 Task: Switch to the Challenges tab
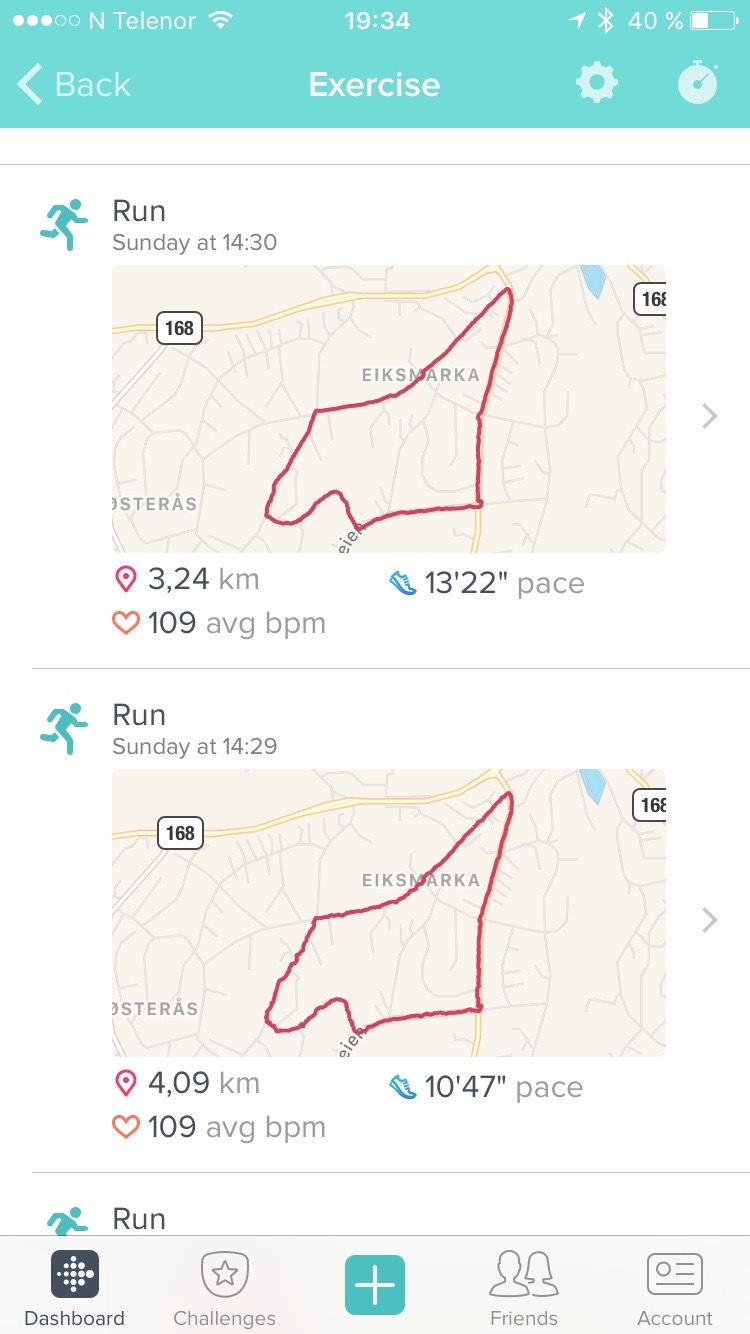point(225,1287)
